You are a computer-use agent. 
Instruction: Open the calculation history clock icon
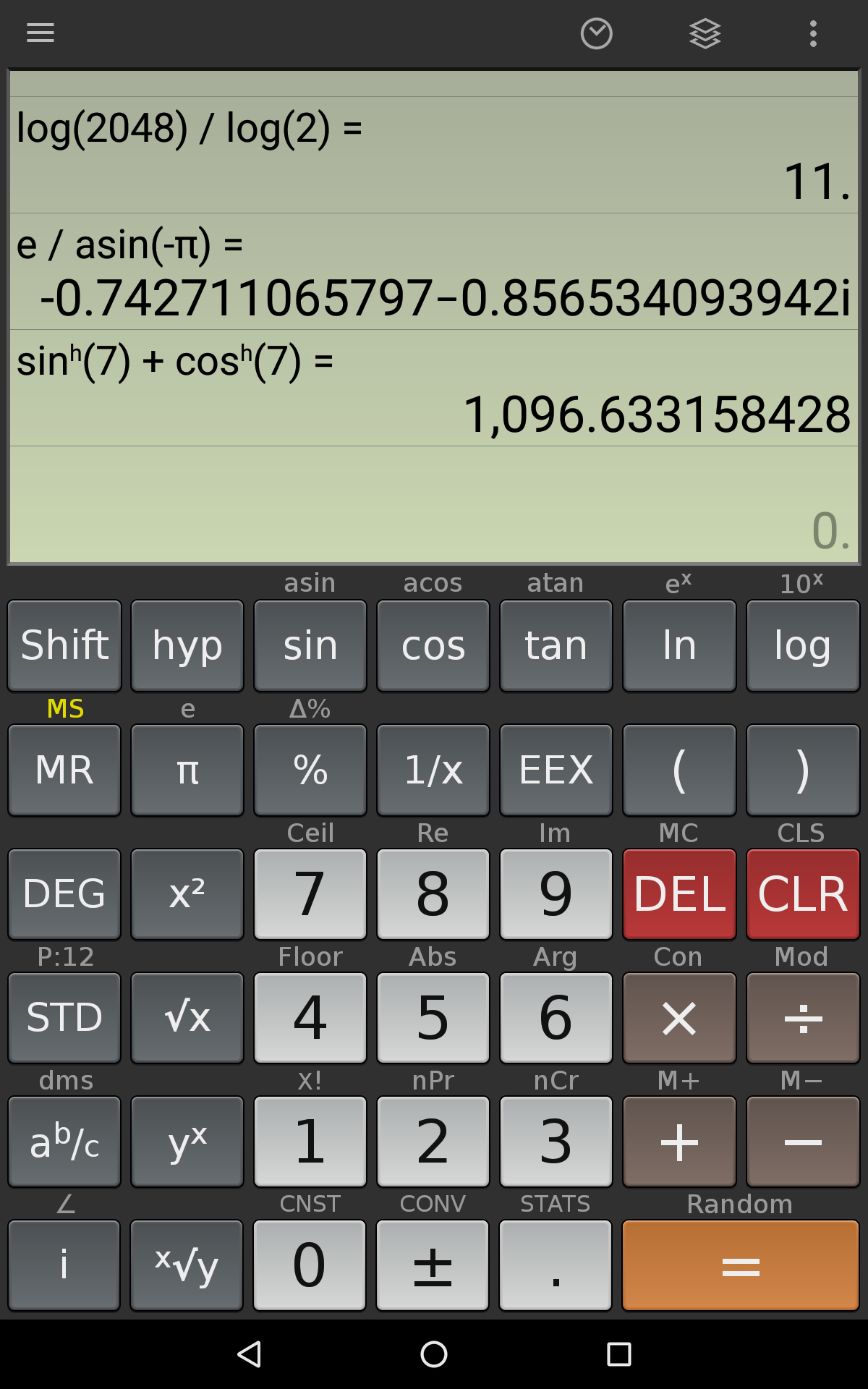(597, 33)
